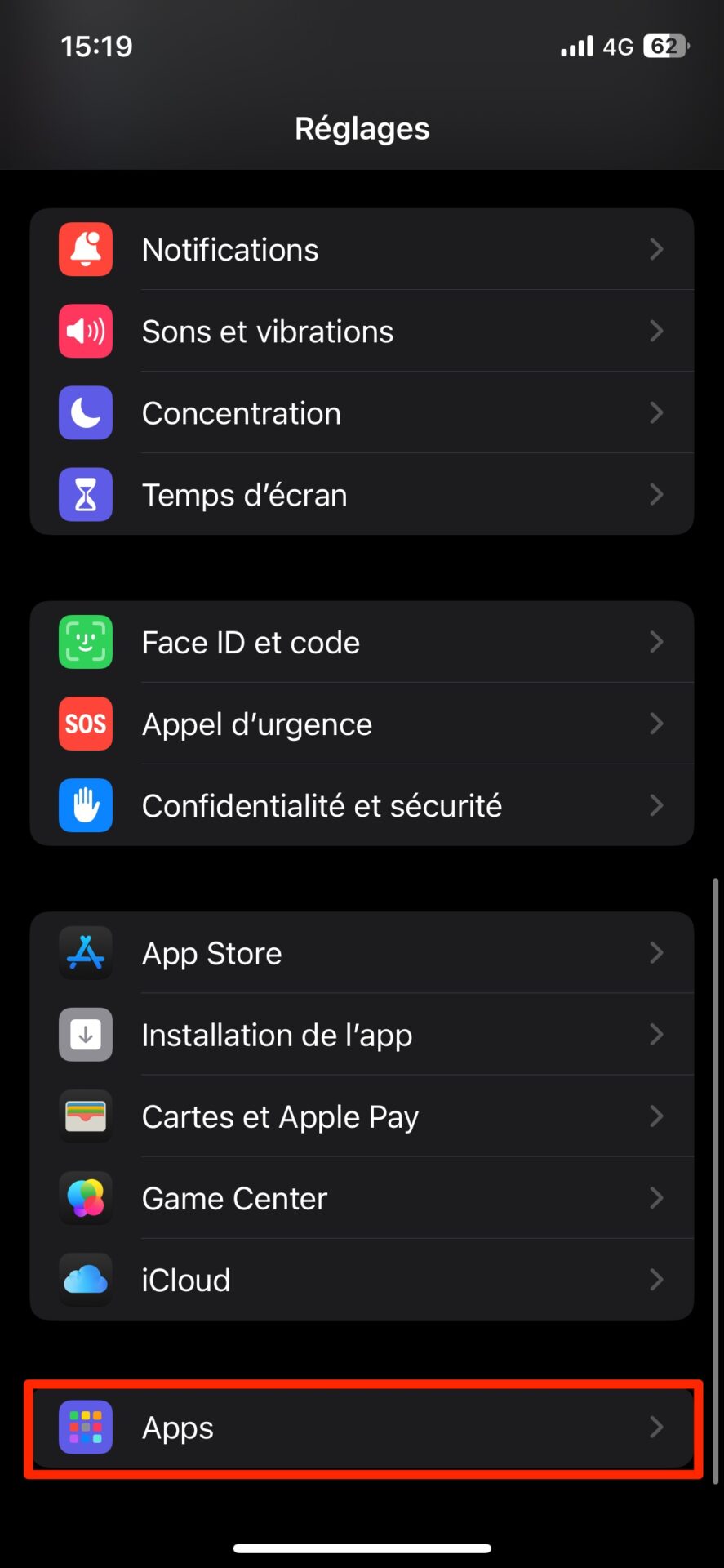This screenshot has height=1568, width=724.
Task: Open Installation de l'app
Action: (x=362, y=1035)
